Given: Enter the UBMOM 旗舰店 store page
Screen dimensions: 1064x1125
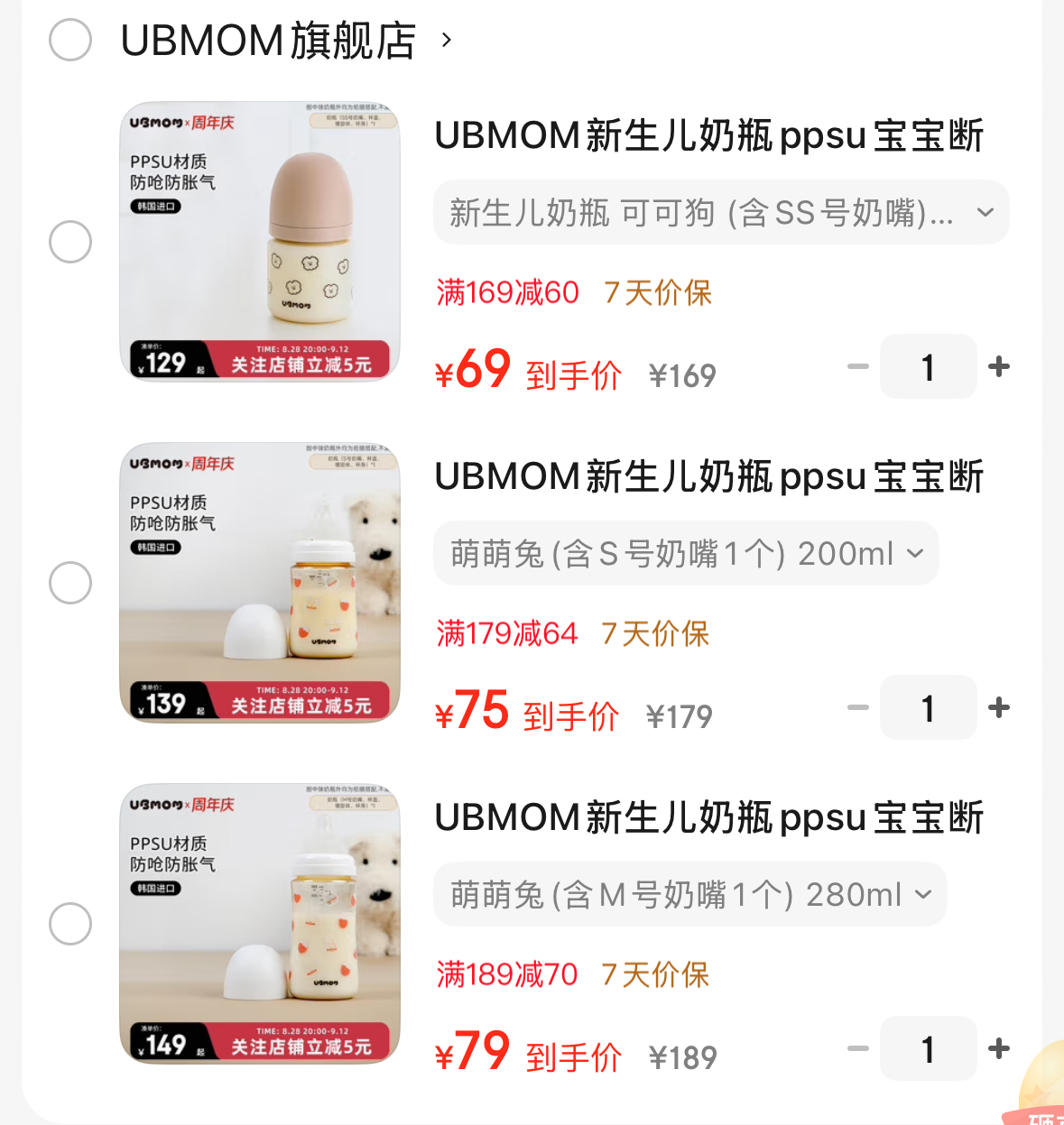Looking at the screenshot, I should pyautogui.click(x=268, y=40).
